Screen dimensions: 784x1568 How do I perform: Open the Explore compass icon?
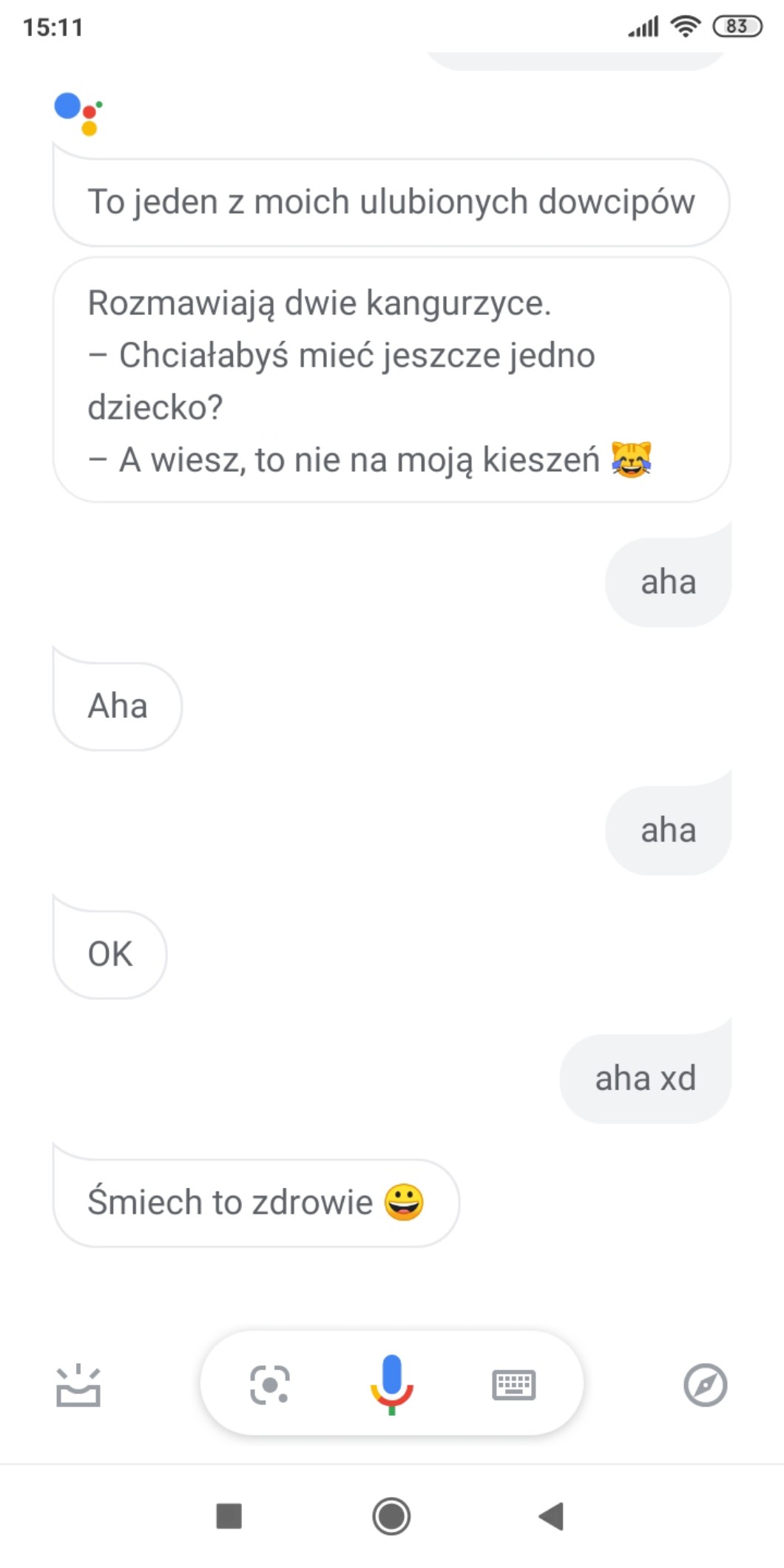[x=705, y=1385]
